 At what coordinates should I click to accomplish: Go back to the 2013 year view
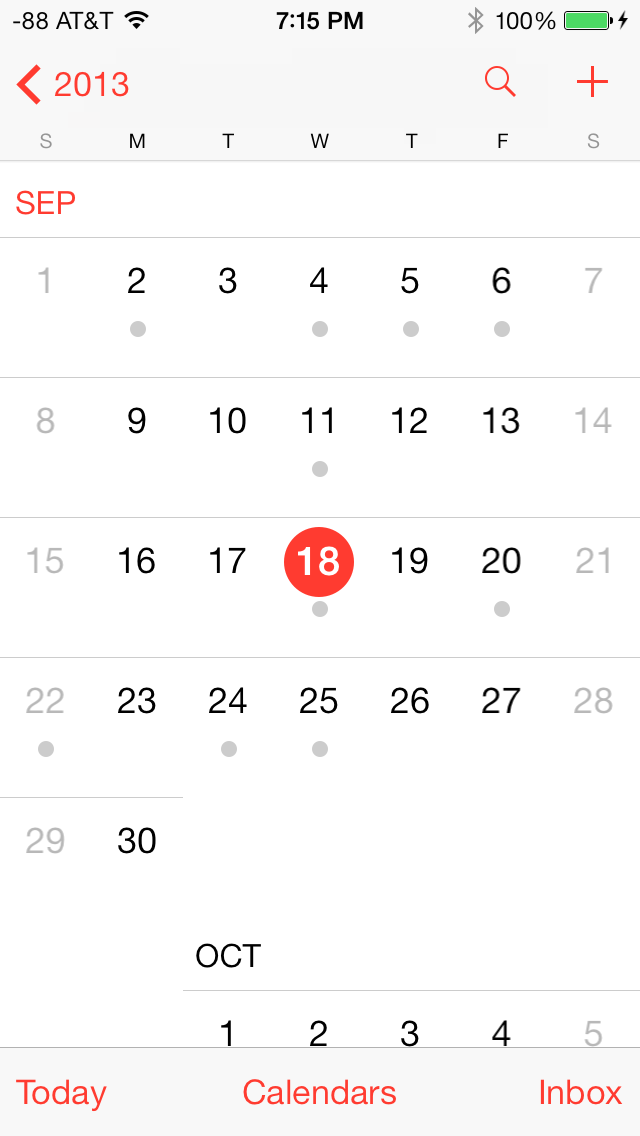72,85
